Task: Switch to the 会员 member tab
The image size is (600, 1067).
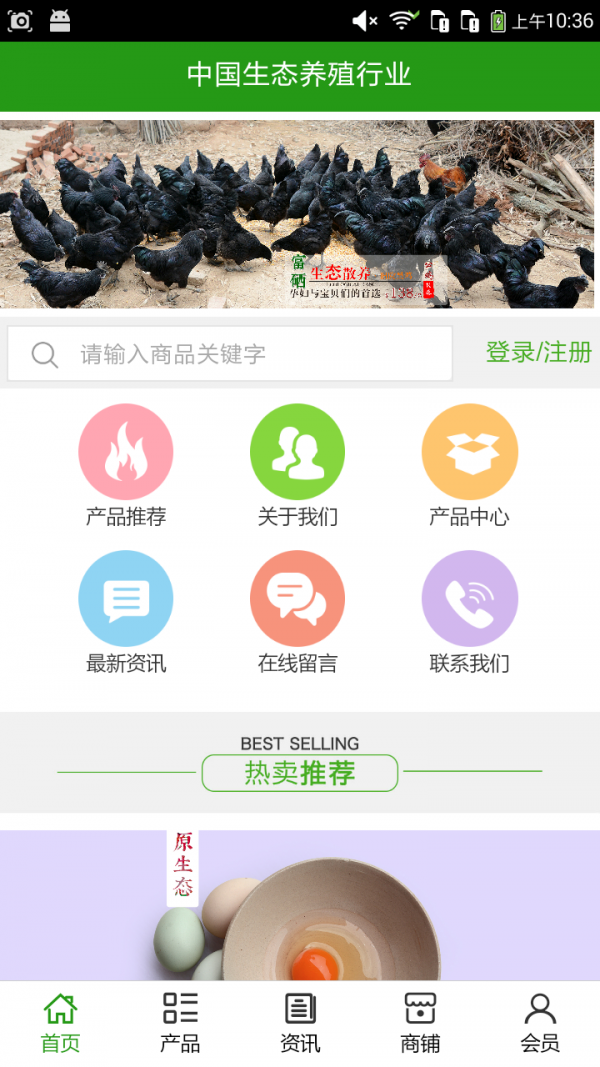Action: click(x=540, y=1023)
